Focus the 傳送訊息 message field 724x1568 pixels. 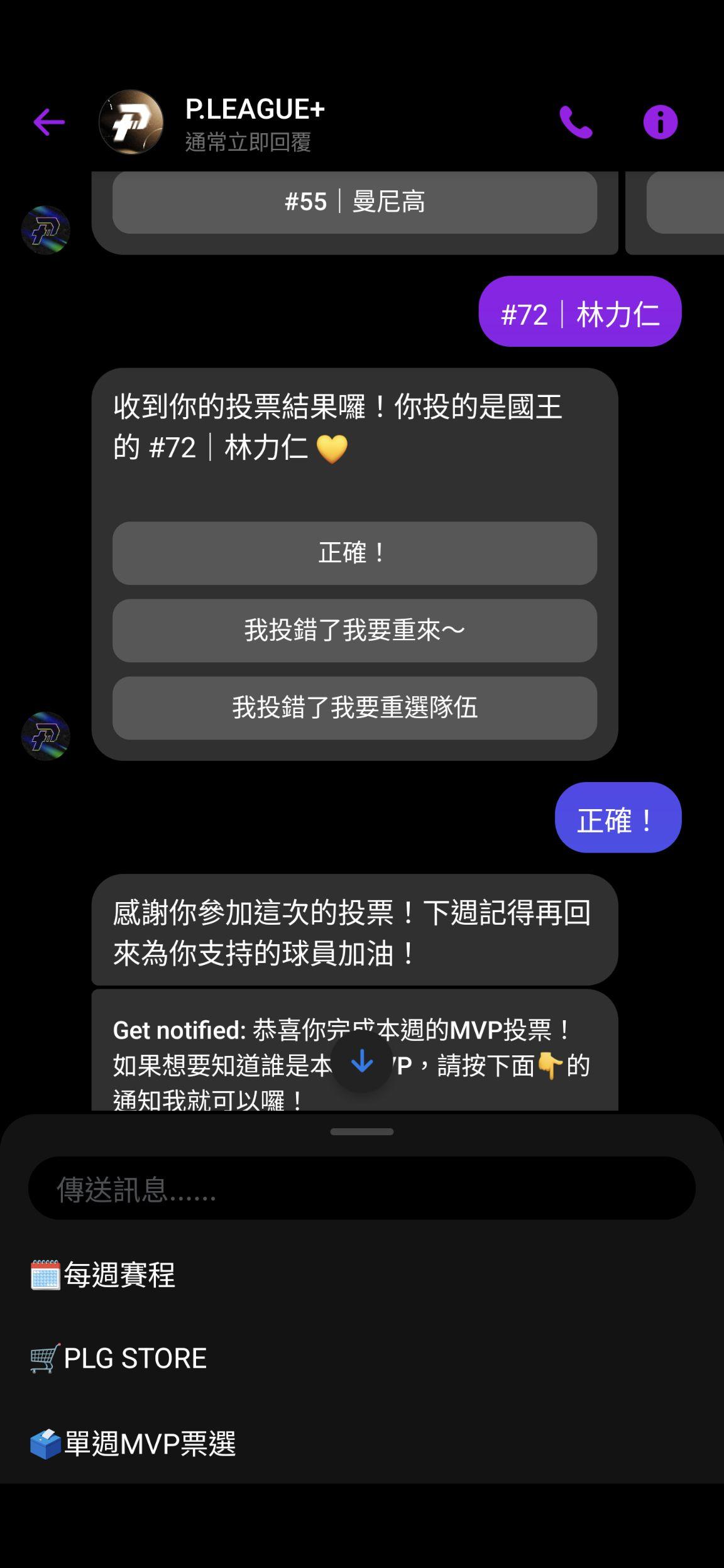click(x=362, y=1189)
